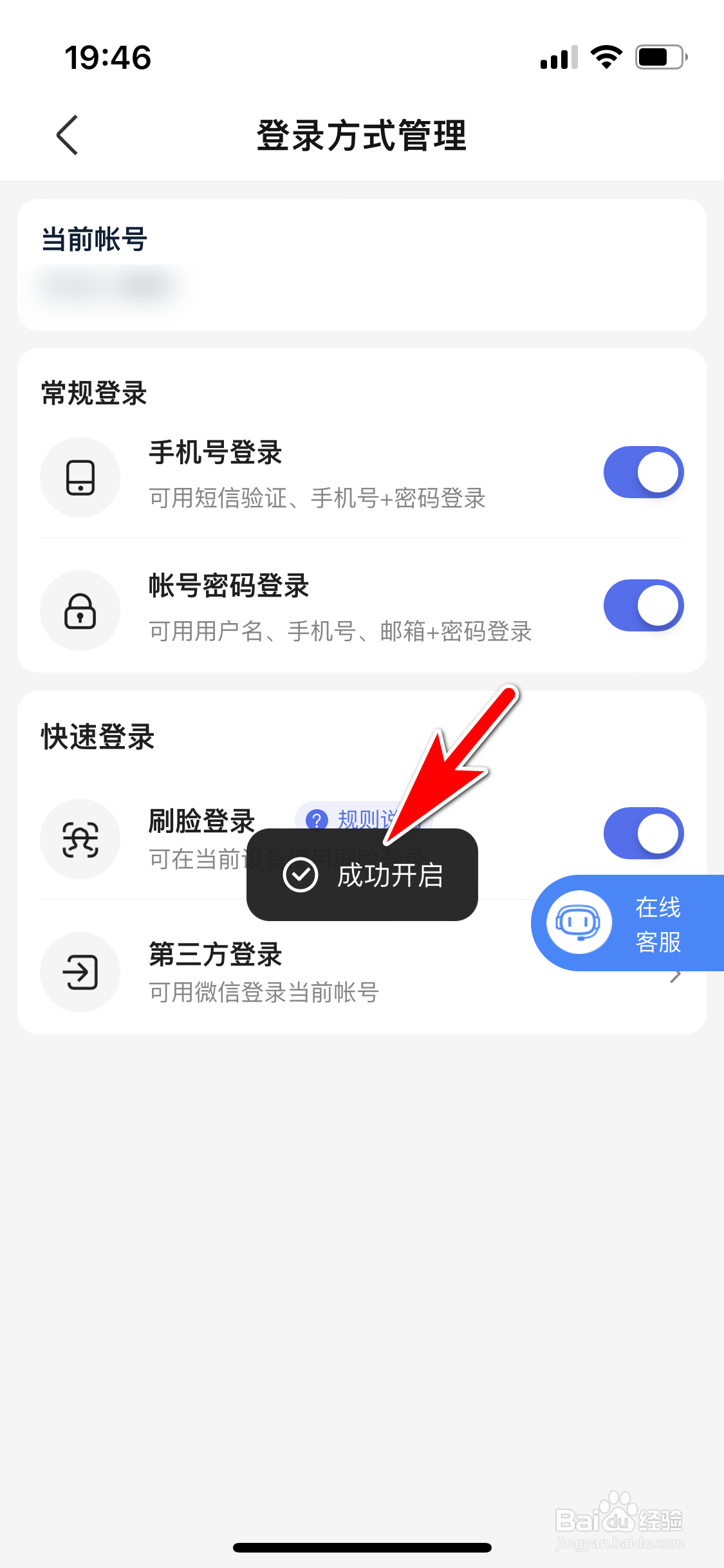Toggle 刷脸登录 off
The width and height of the screenshot is (724, 1568).
point(643,833)
